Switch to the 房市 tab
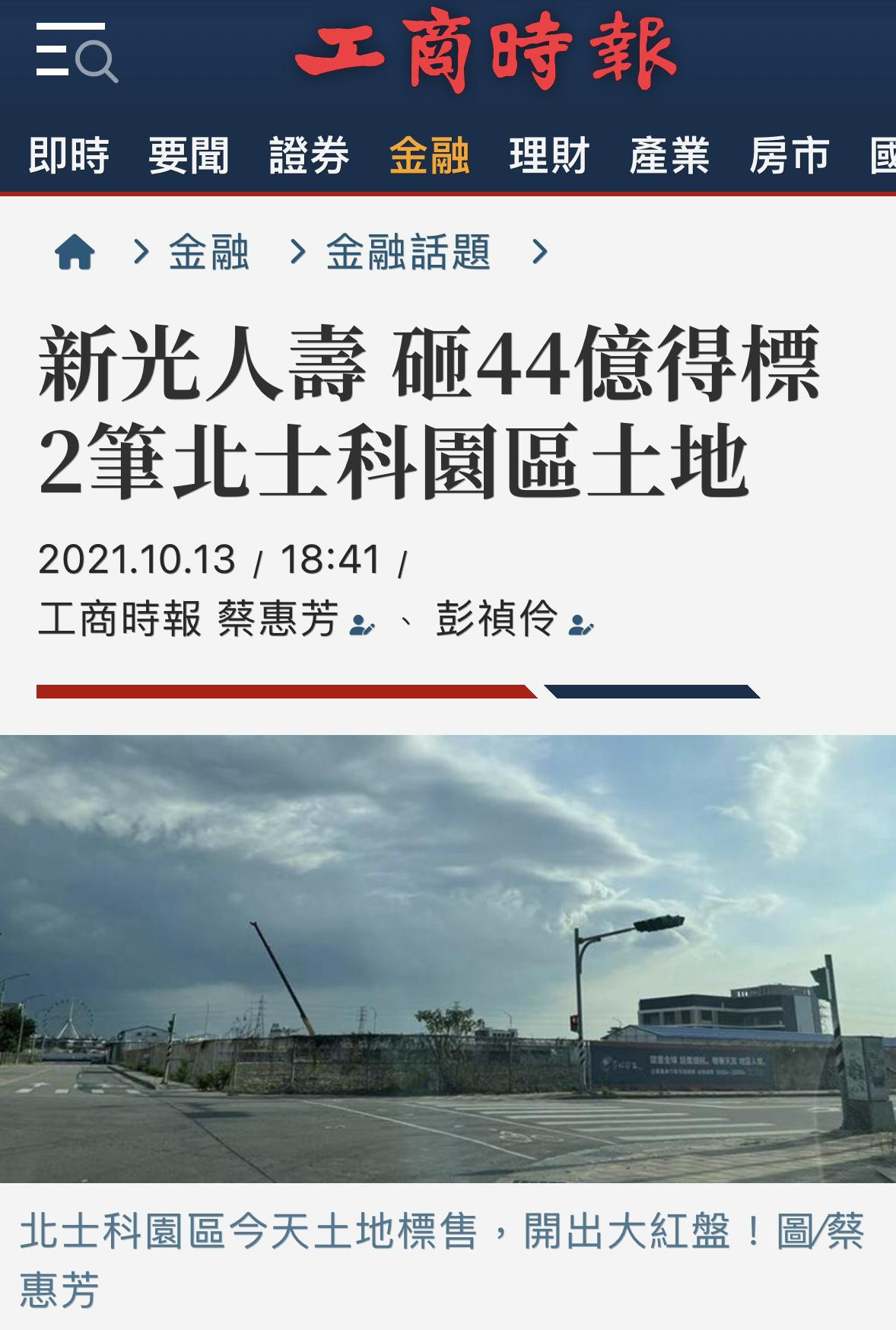The width and height of the screenshot is (896, 1330). coord(789,155)
